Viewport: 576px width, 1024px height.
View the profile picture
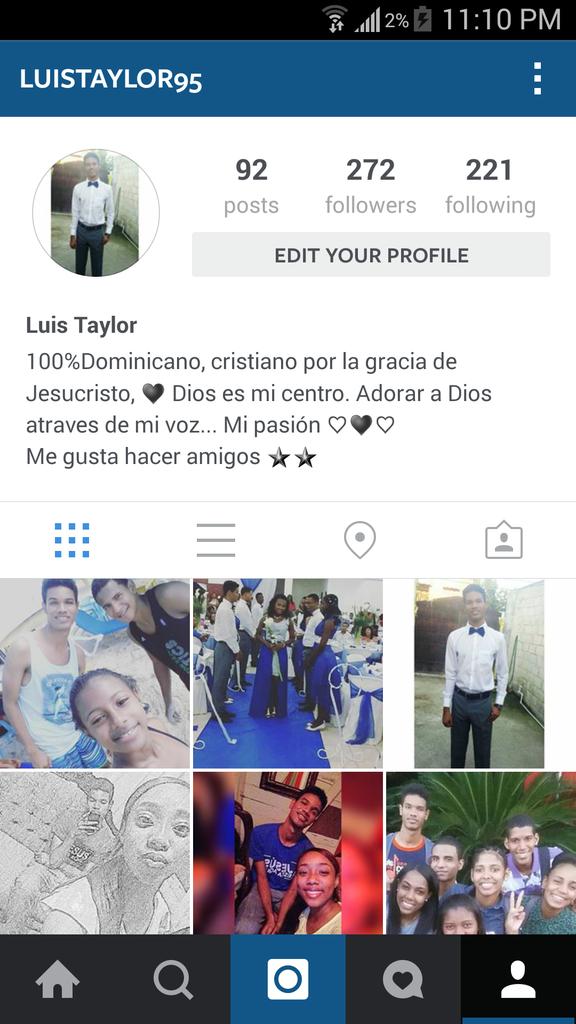(96, 212)
